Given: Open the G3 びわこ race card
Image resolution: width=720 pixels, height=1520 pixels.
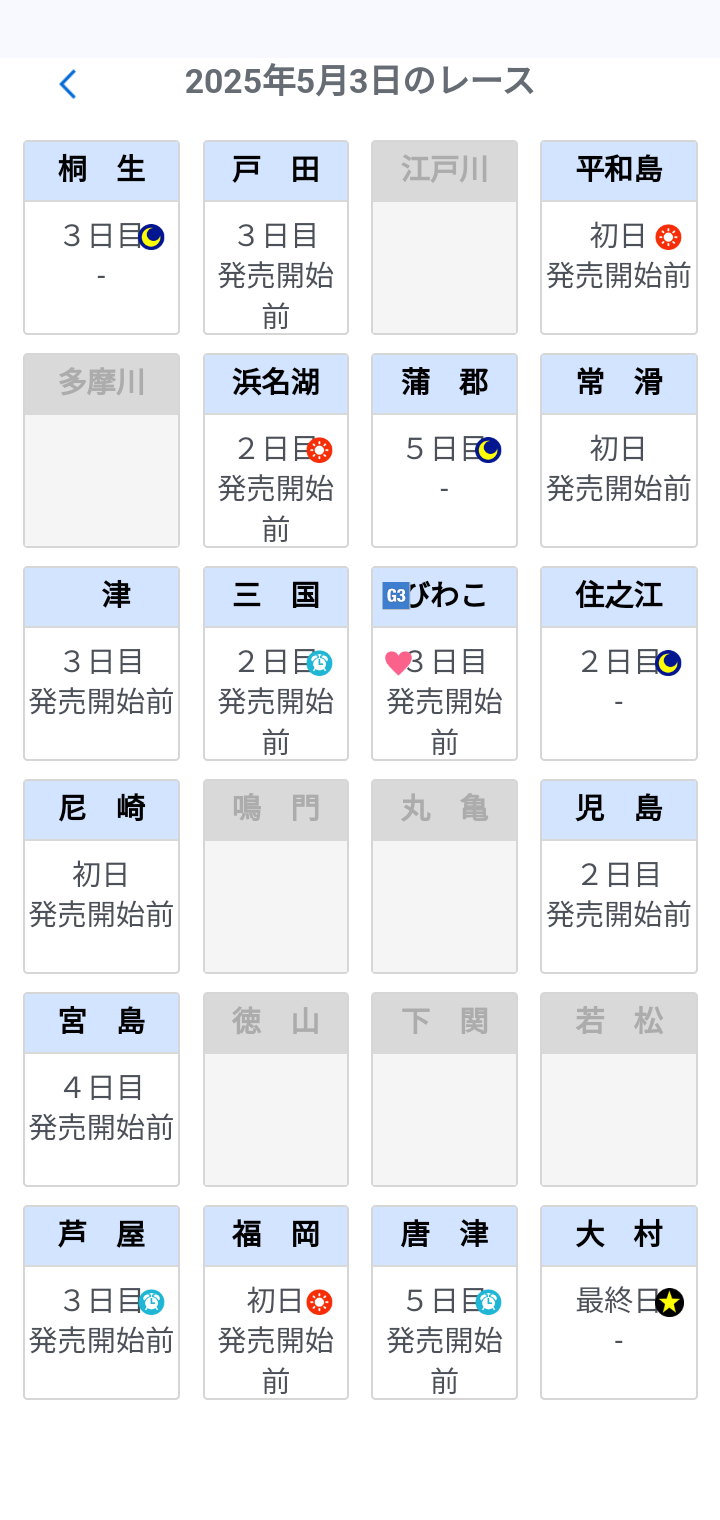Looking at the screenshot, I should pos(444,663).
